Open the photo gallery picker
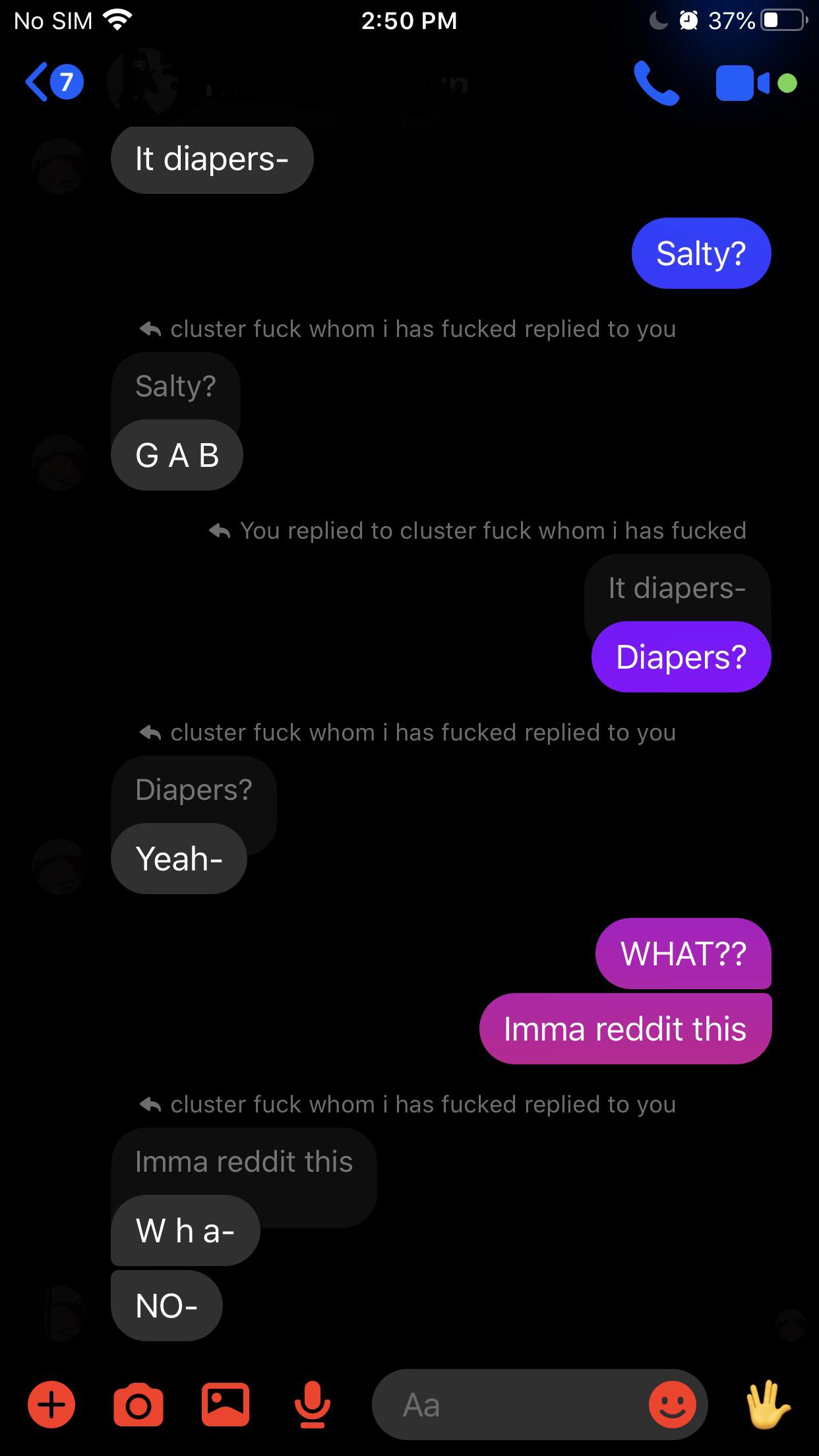The width and height of the screenshot is (819, 1456). pos(226,1405)
